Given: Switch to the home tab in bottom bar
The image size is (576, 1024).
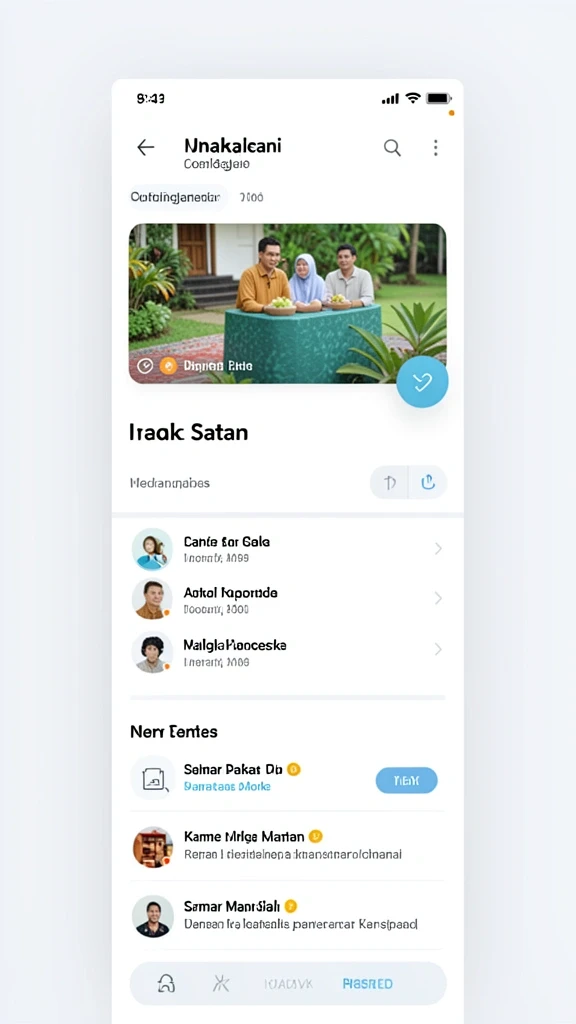Looking at the screenshot, I should coord(167,984).
